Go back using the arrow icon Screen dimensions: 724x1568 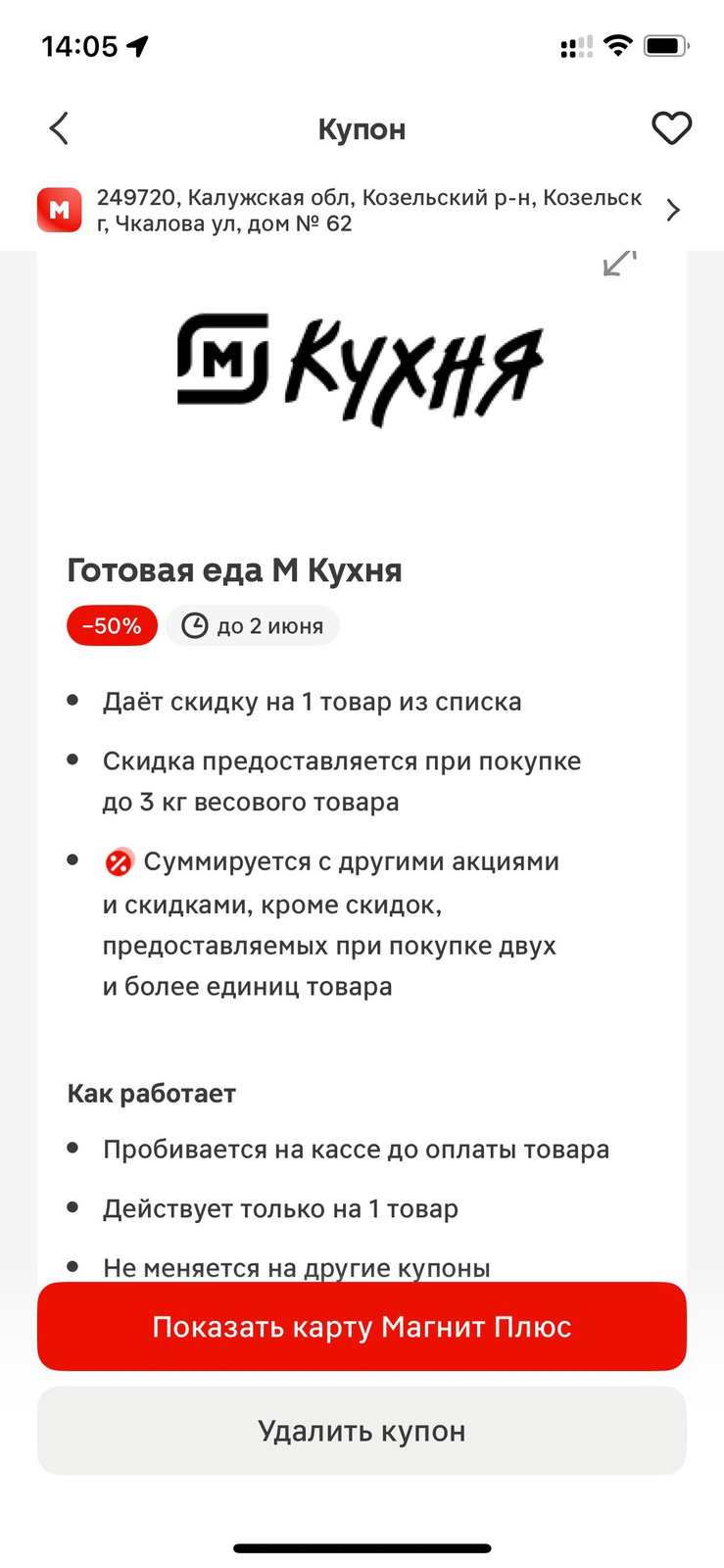(x=59, y=128)
